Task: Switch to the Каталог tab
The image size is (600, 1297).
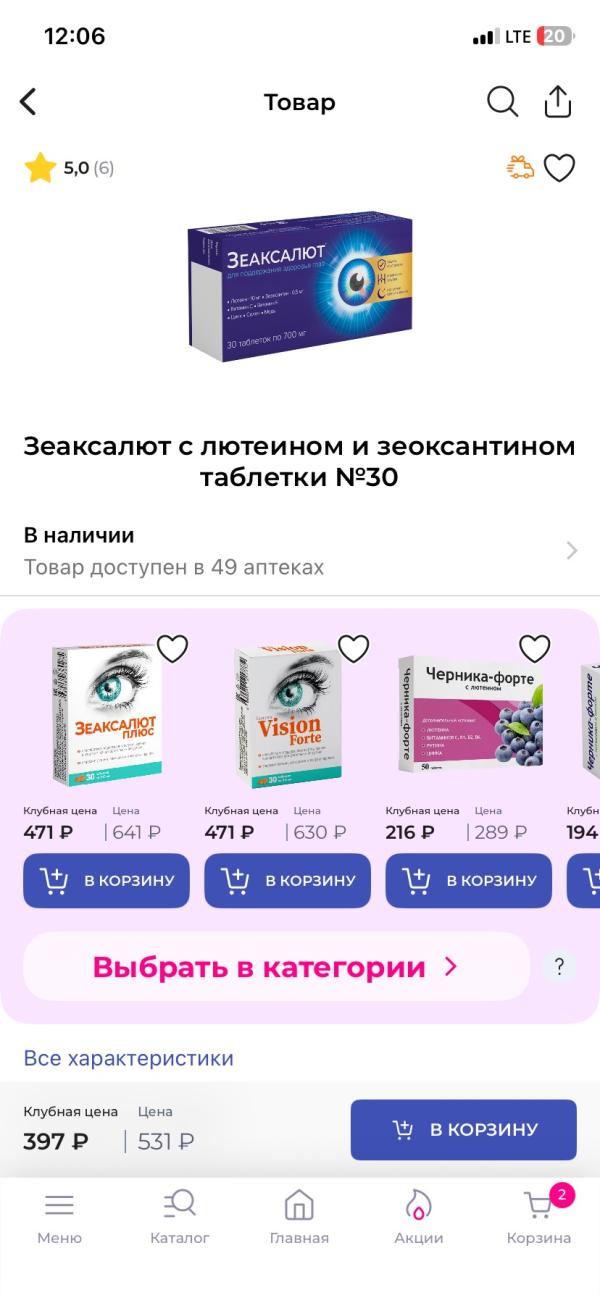Action: [180, 1218]
